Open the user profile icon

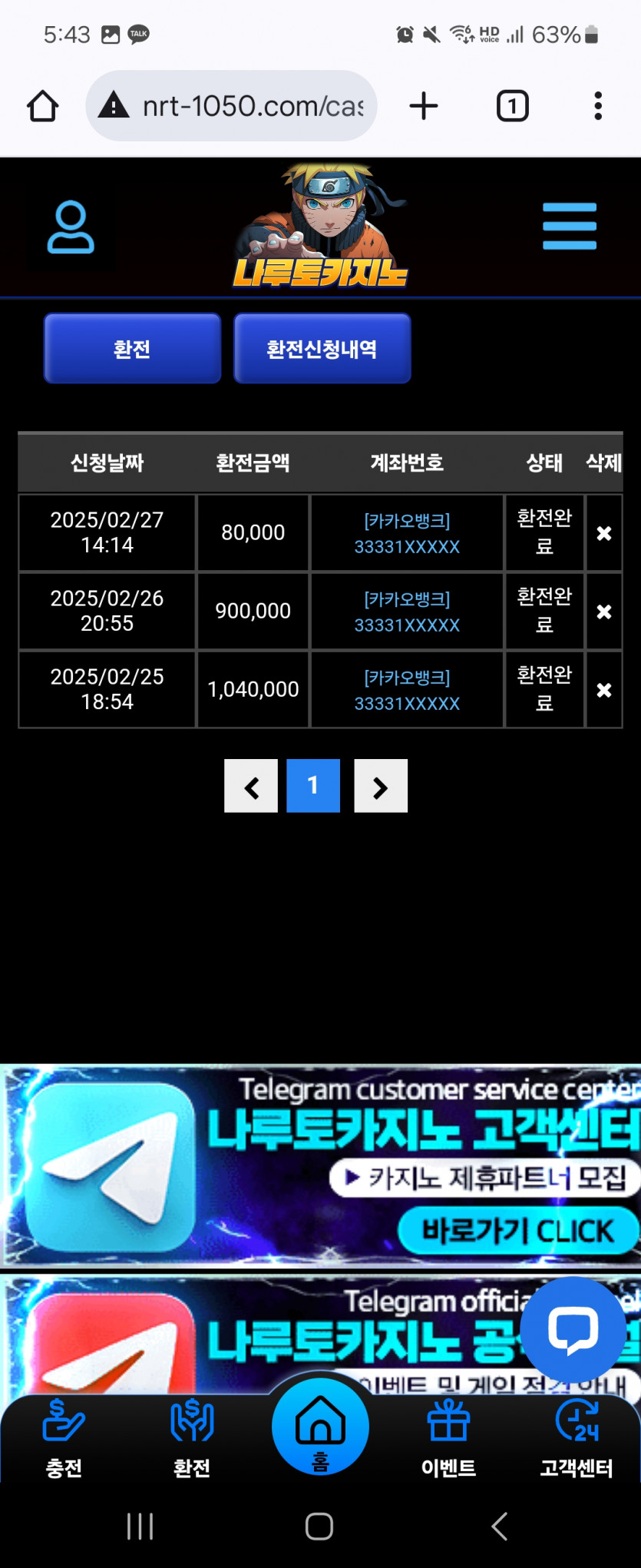pyautogui.click(x=71, y=227)
